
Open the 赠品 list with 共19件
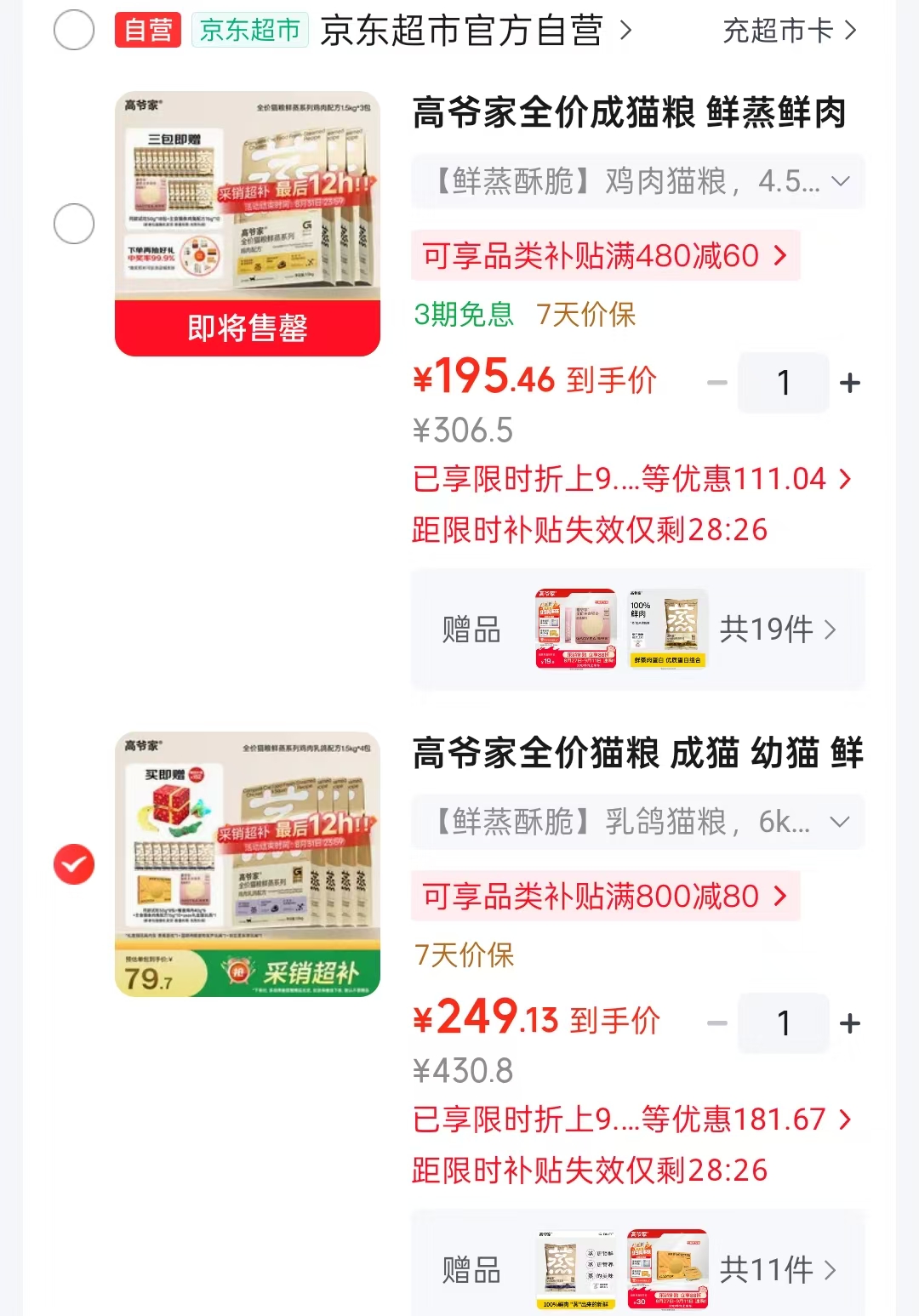click(638, 630)
